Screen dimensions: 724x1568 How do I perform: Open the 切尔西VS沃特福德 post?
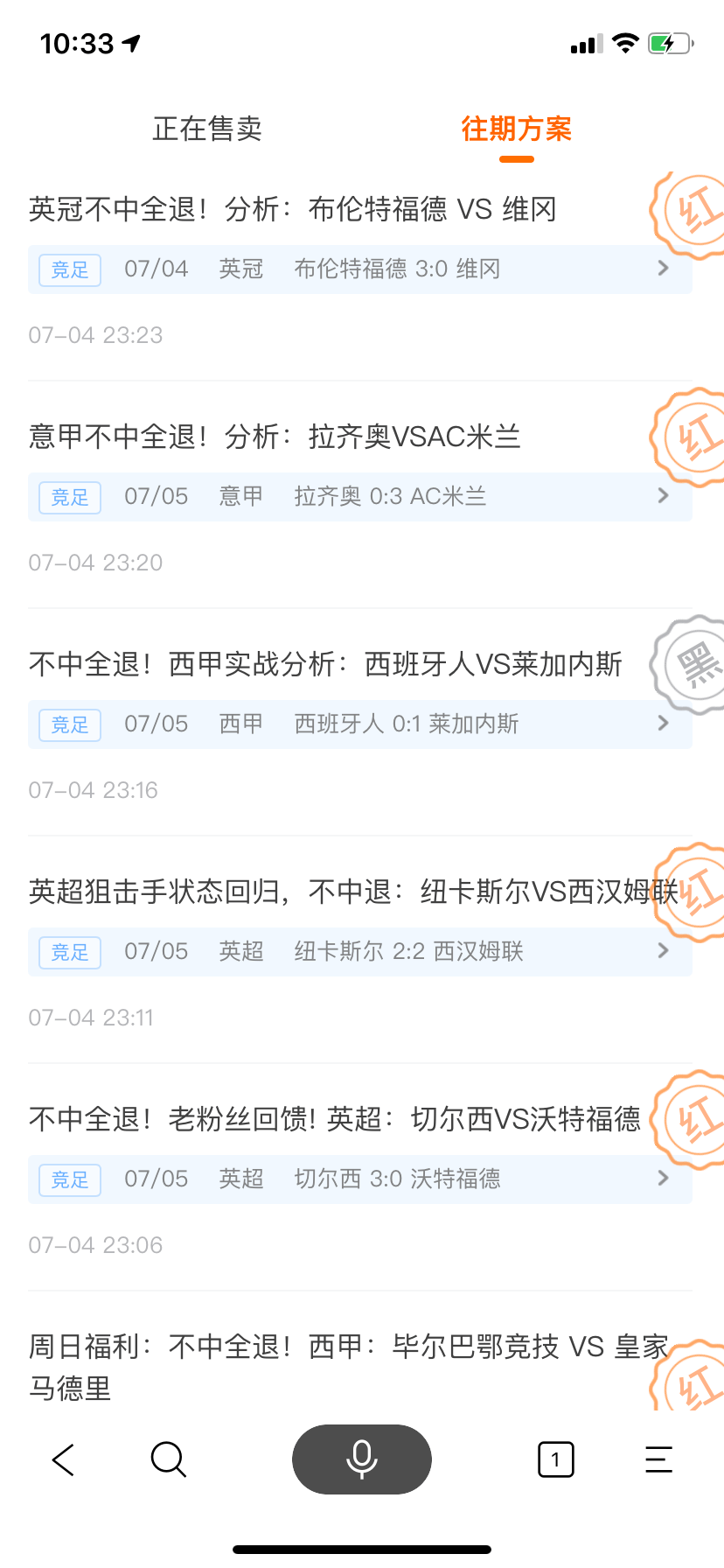tap(335, 1119)
